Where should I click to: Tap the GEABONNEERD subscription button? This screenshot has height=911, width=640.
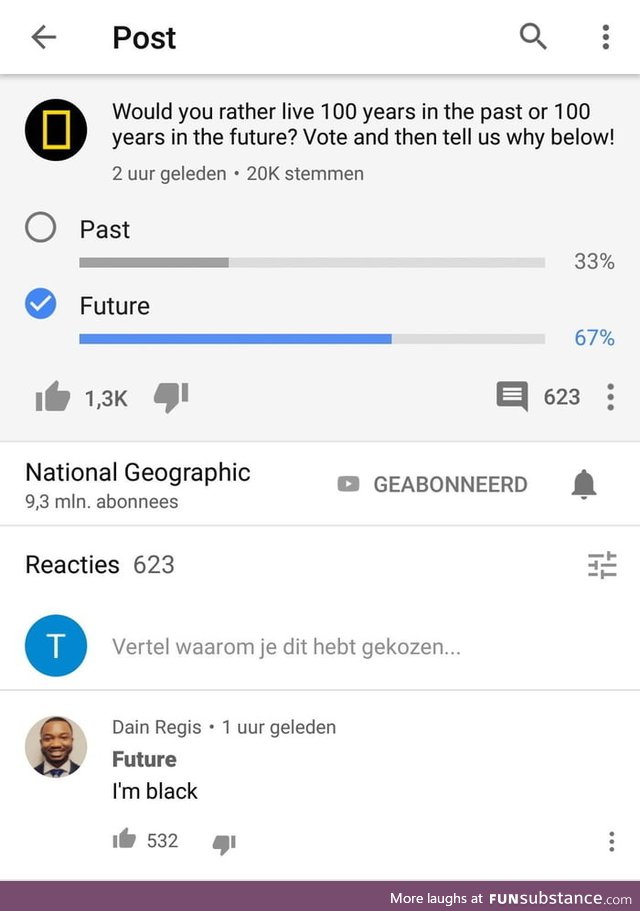click(x=432, y=485)
